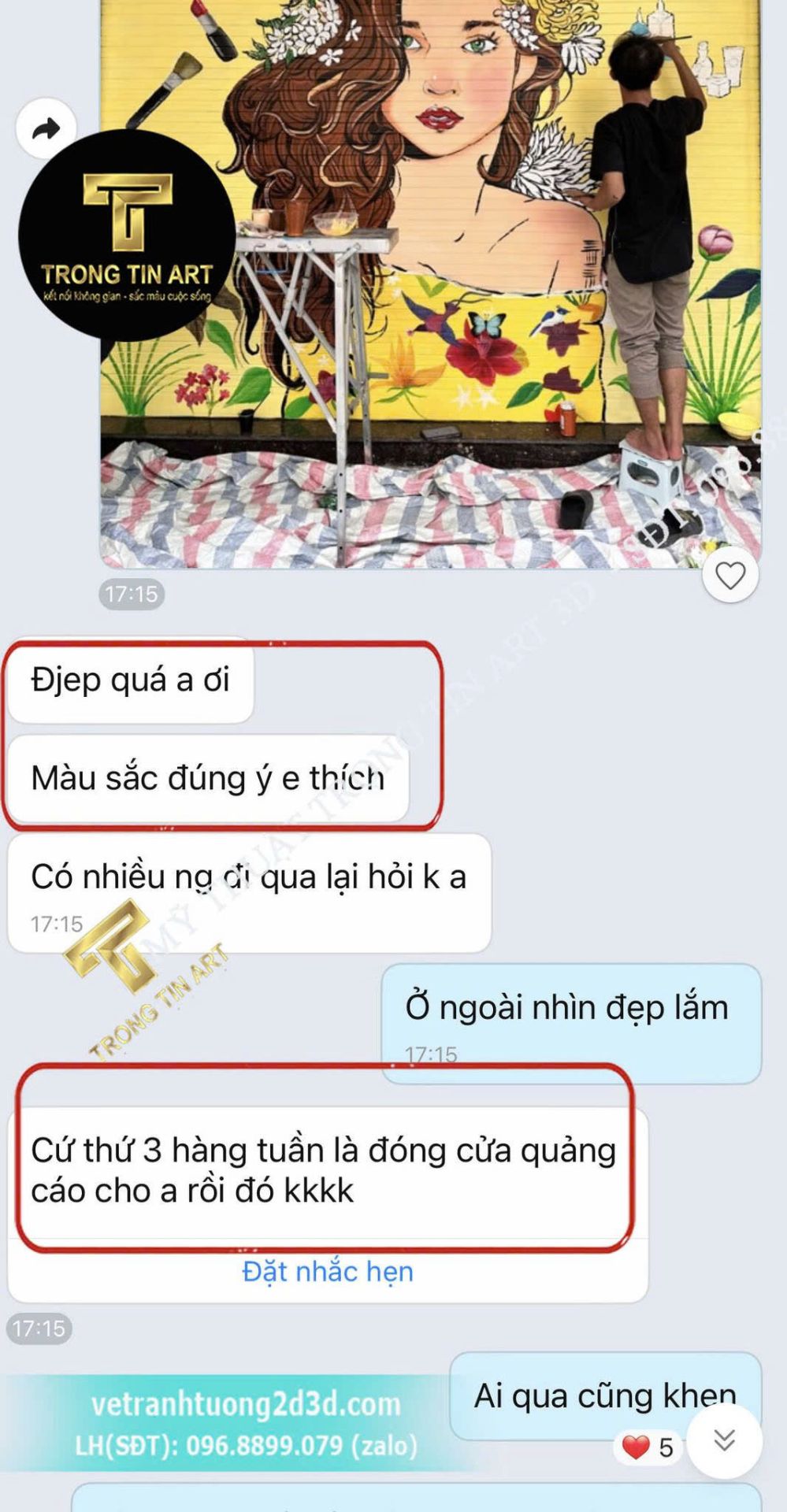Forward the mural photo with the share arrow
The image size is (787, 1512).
pyautogui.click(x=46, y=128)
